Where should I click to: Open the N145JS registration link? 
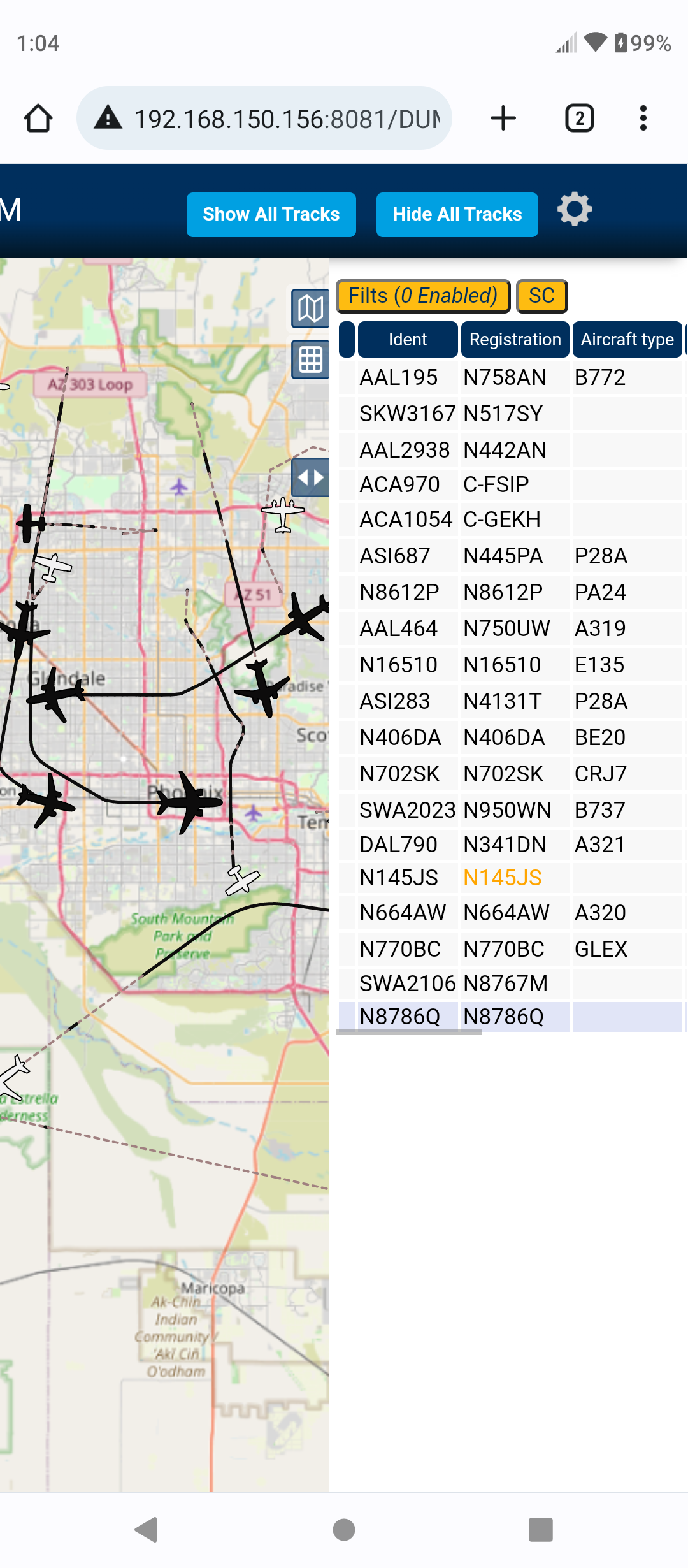click(x=502, y=878)
